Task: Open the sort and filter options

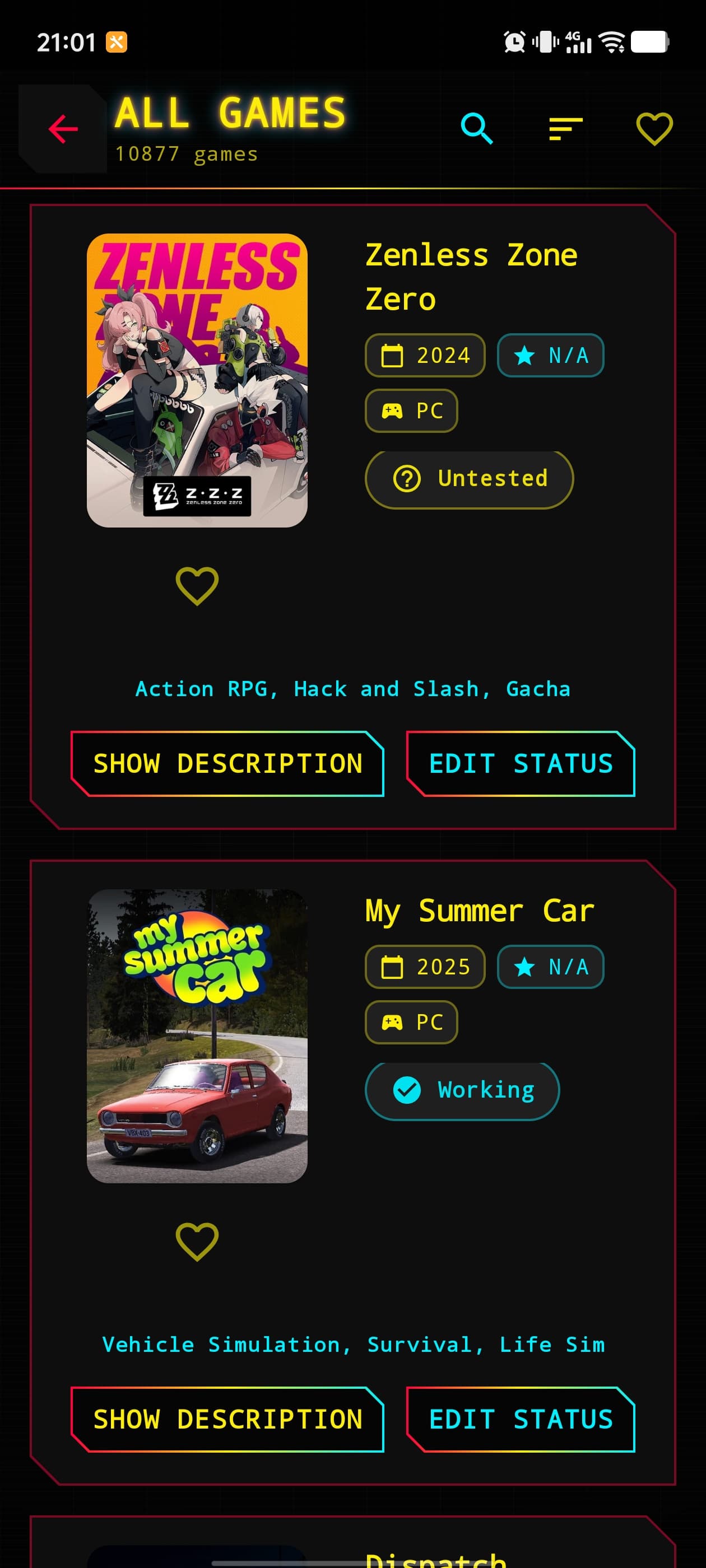Action: [x=565, y=128]
